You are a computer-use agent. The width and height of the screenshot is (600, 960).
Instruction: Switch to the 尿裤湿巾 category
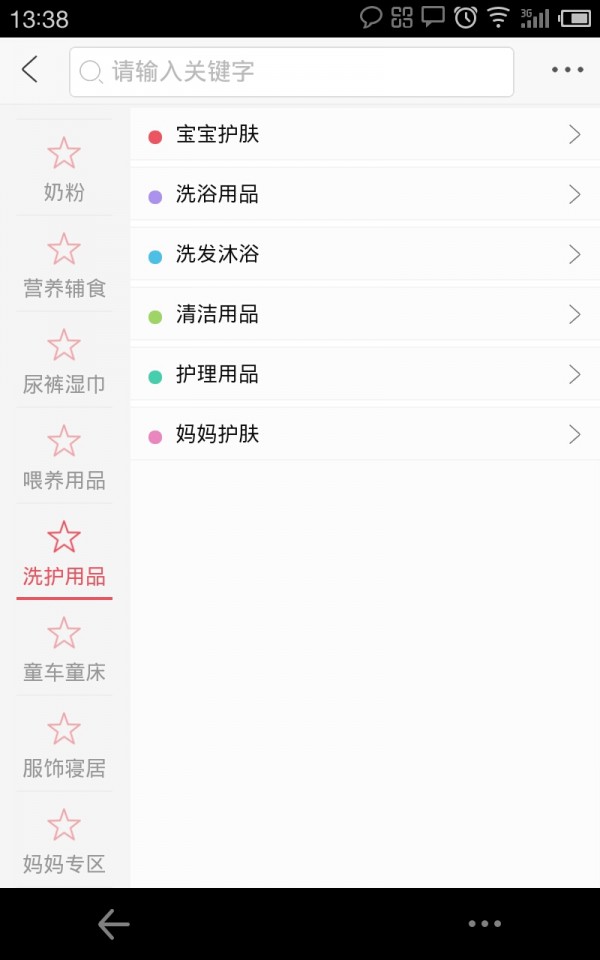(x=64, y=361)
